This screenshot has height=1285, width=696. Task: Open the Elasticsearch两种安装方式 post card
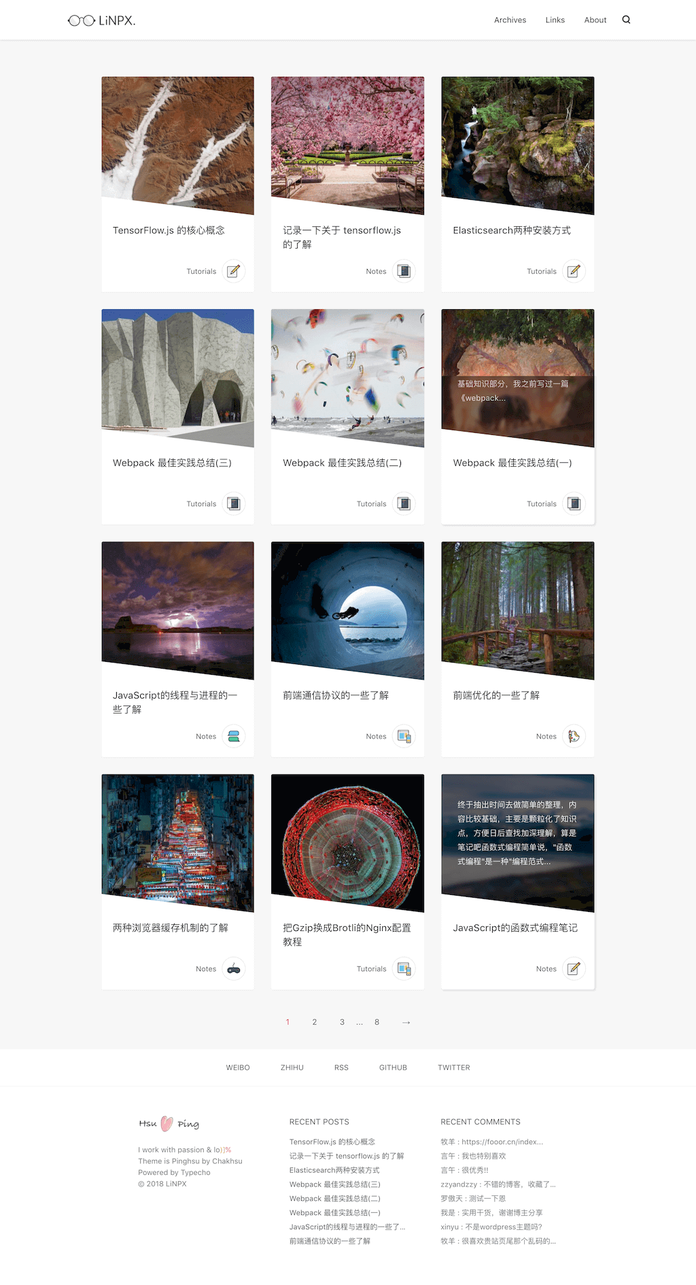click(511, 230)
